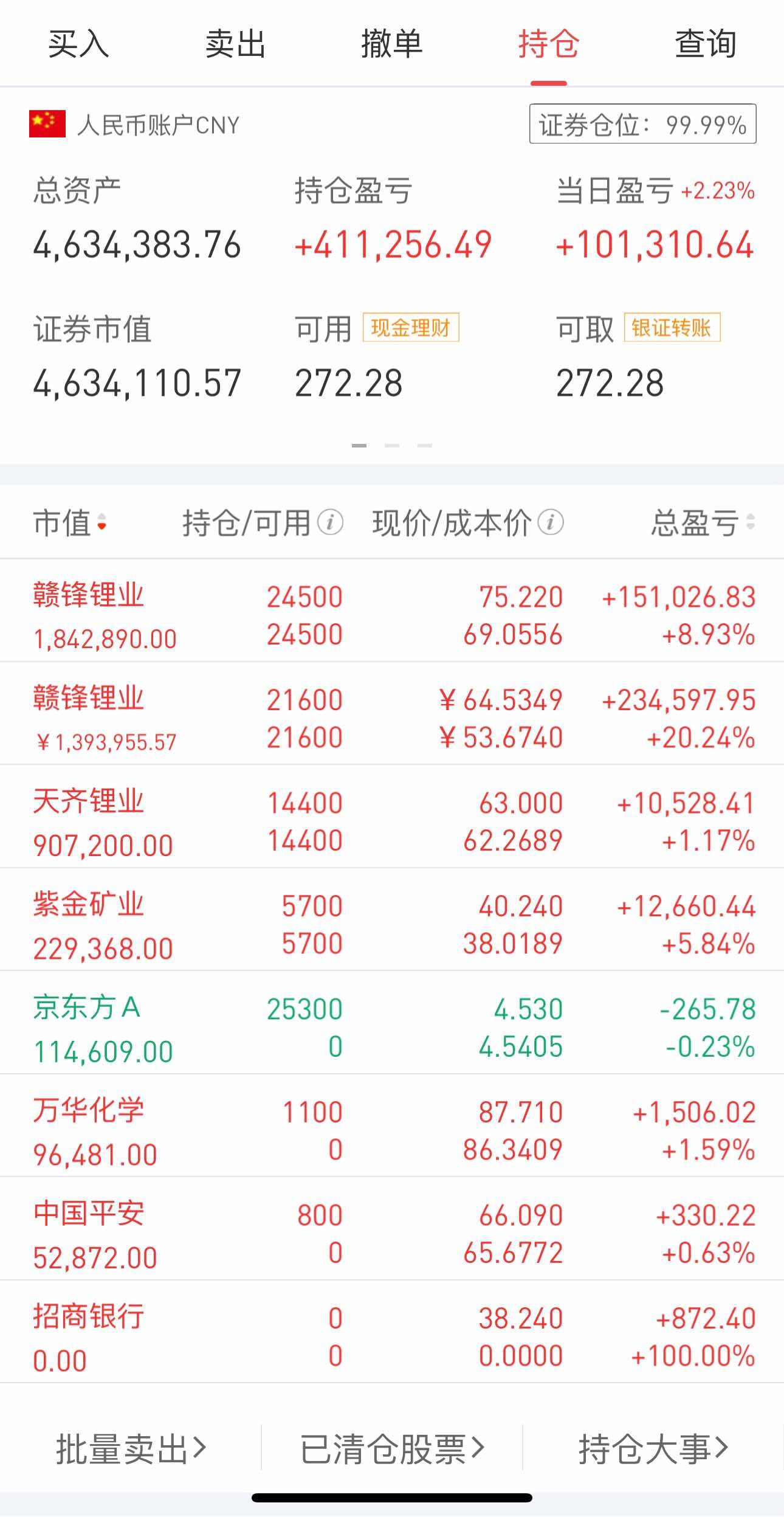Show info about 持仓/可用
The width and height of the screenshot is (784, 1517).
(x=331, y=523)
